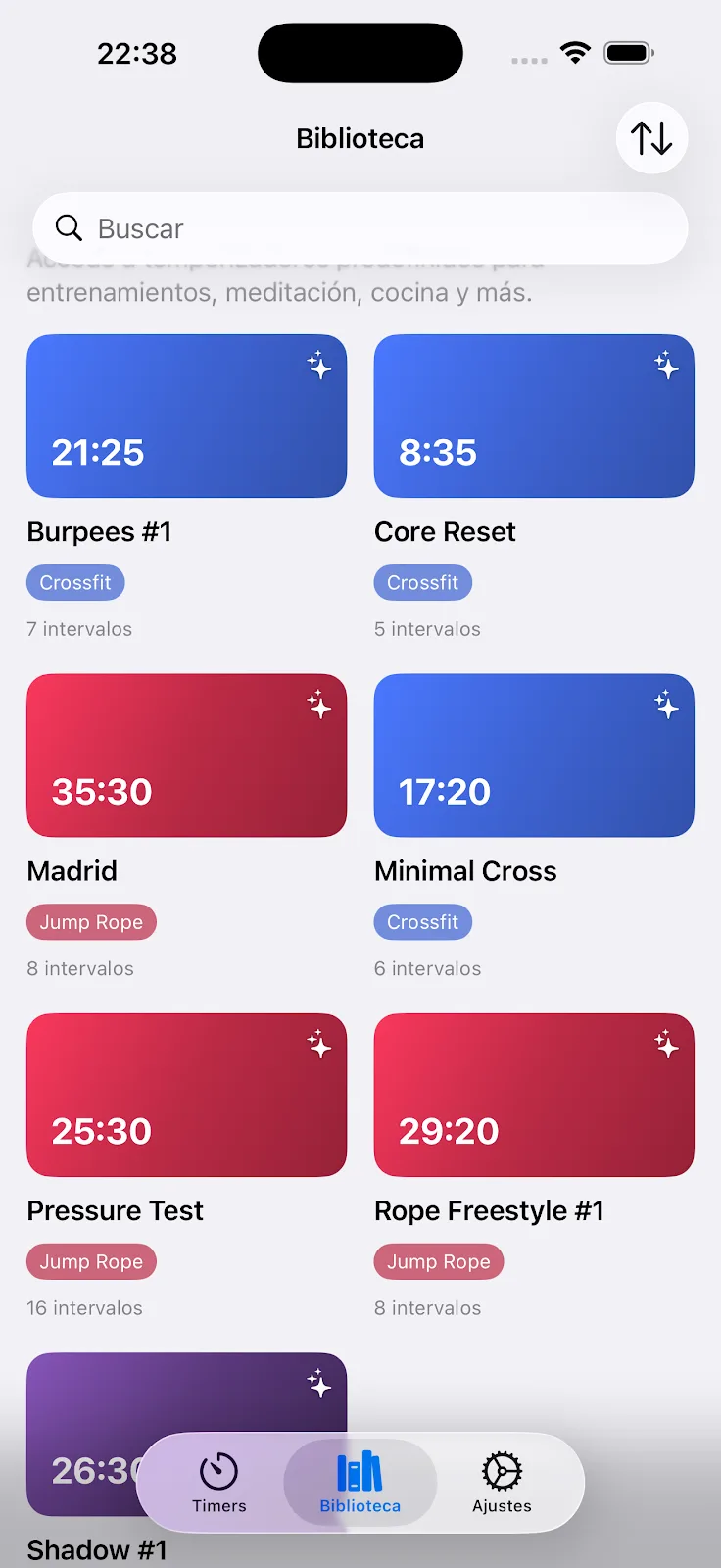Tap the sparkle icon on Rope Freestyle #1
This screenshot has width=721, height=1568.
[667, 1046]
